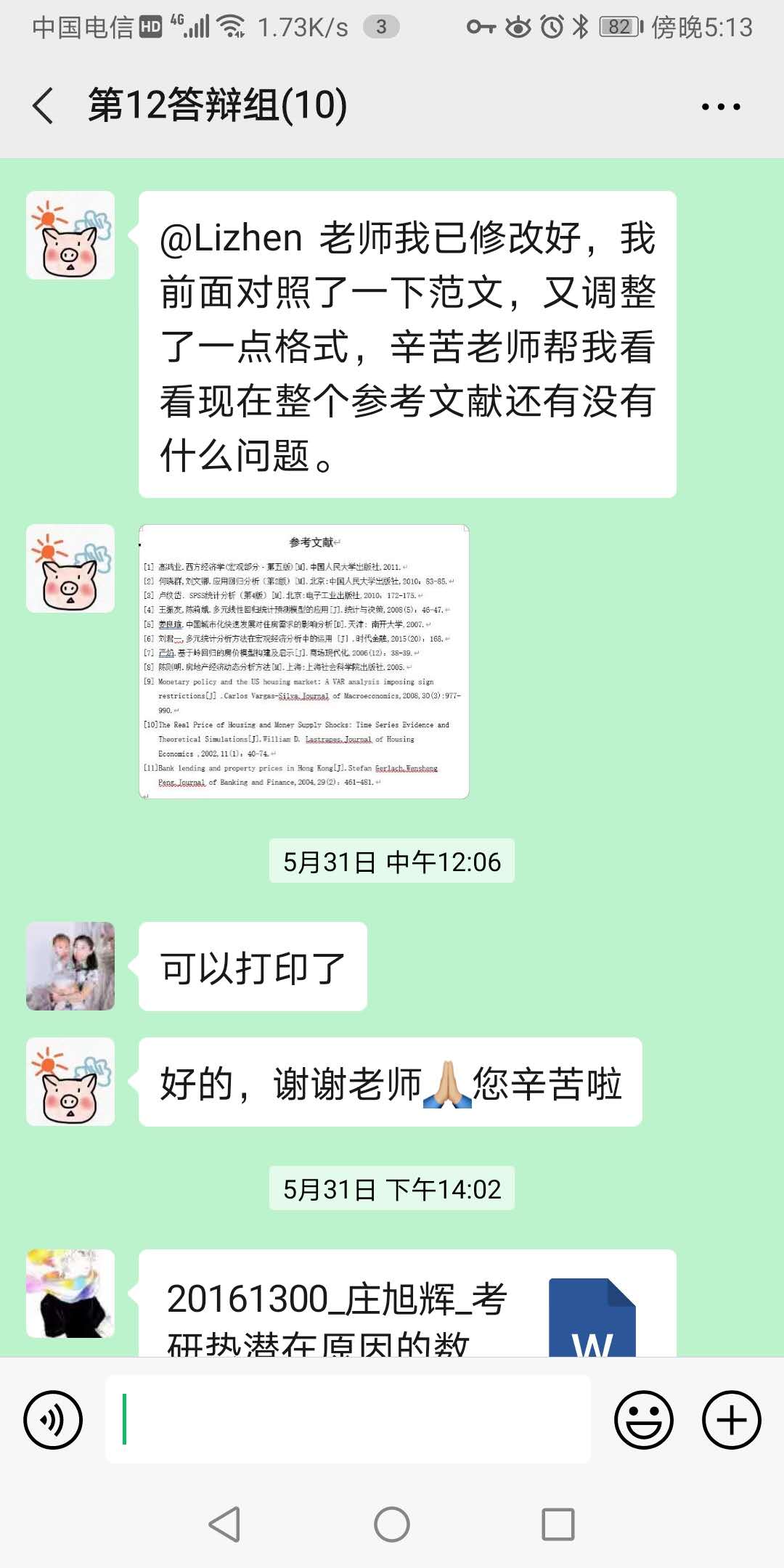The width and height of the screenshot is (784, 1568).
Task: Tap the system home button
Action: click(x=392, y=1524)
